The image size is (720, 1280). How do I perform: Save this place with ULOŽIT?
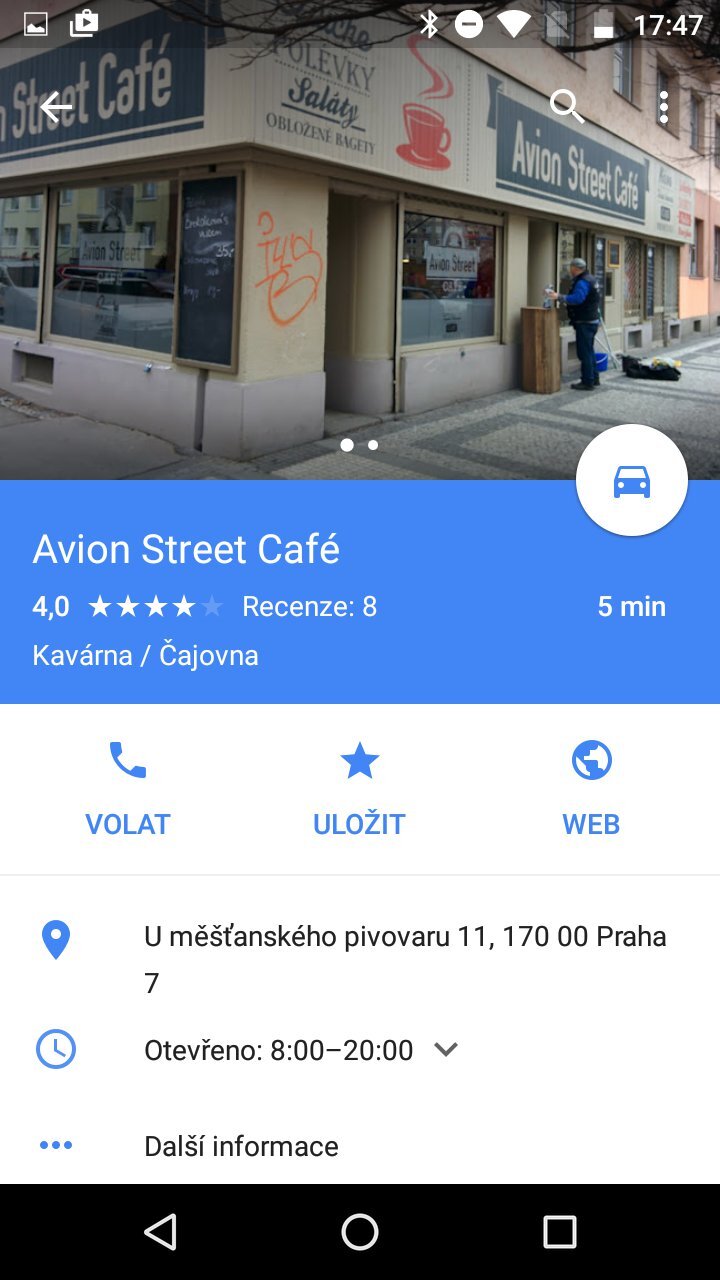click(x=359, y=788)
